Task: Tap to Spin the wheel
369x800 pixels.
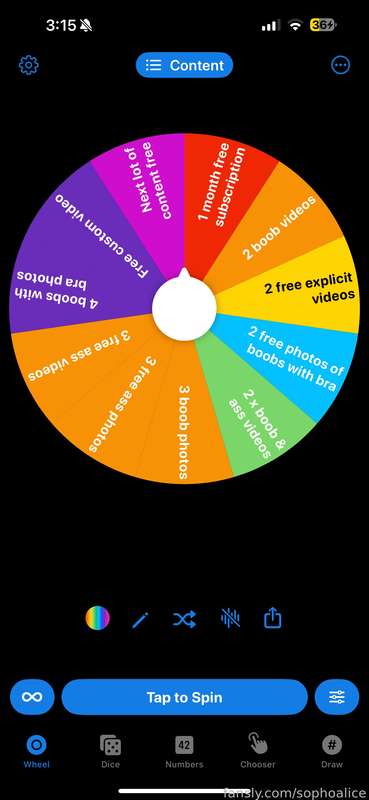Action: [x=184, y=696]
